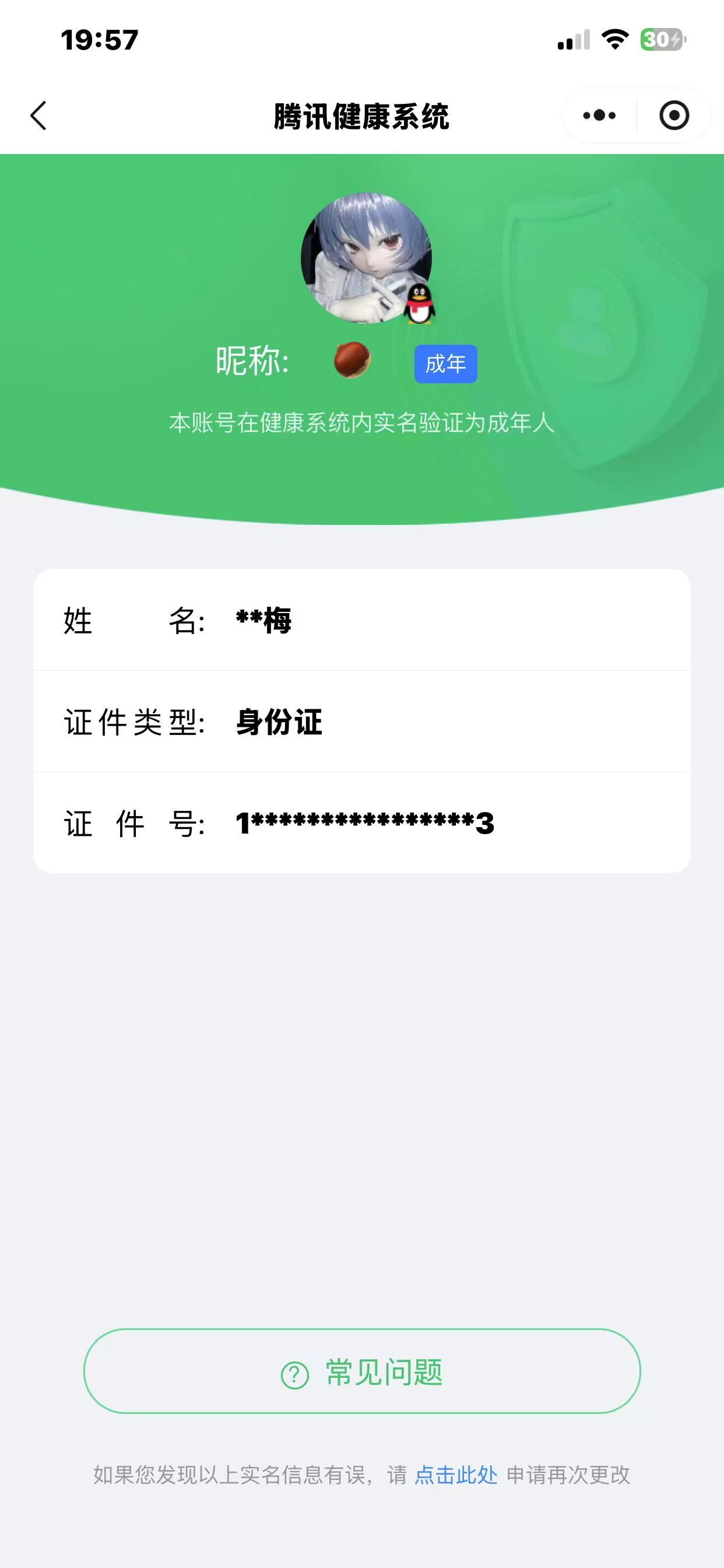The width and height of the screenshot is (724, 1568).
Task: Tap the cellular signal bars icon
Action: [574, 38]
